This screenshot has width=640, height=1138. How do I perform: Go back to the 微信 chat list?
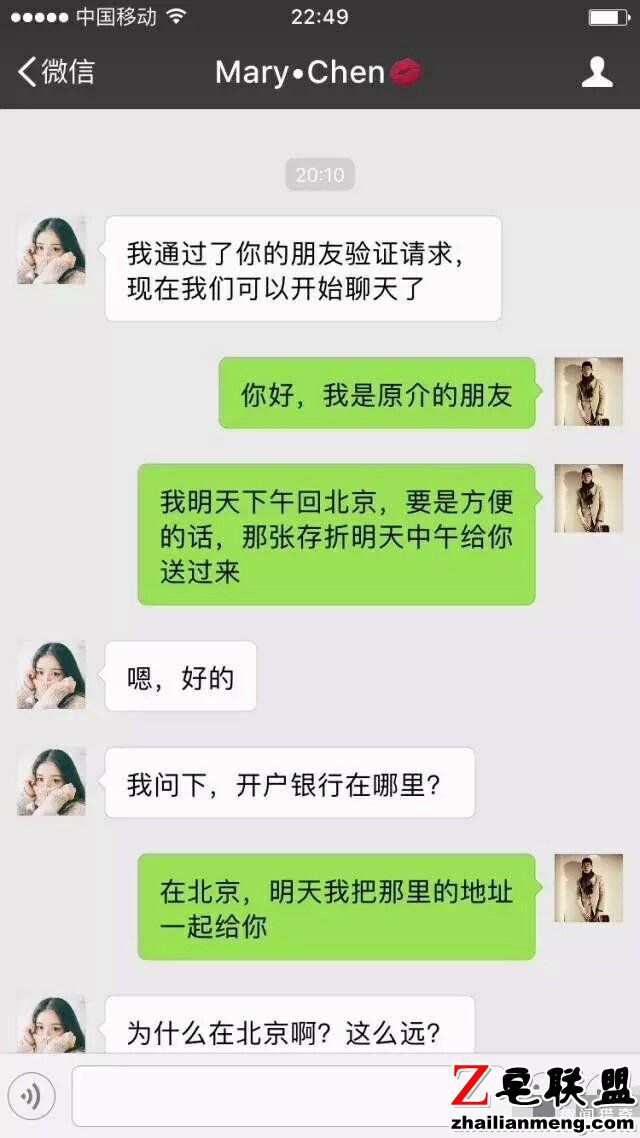tap(56, 72)
